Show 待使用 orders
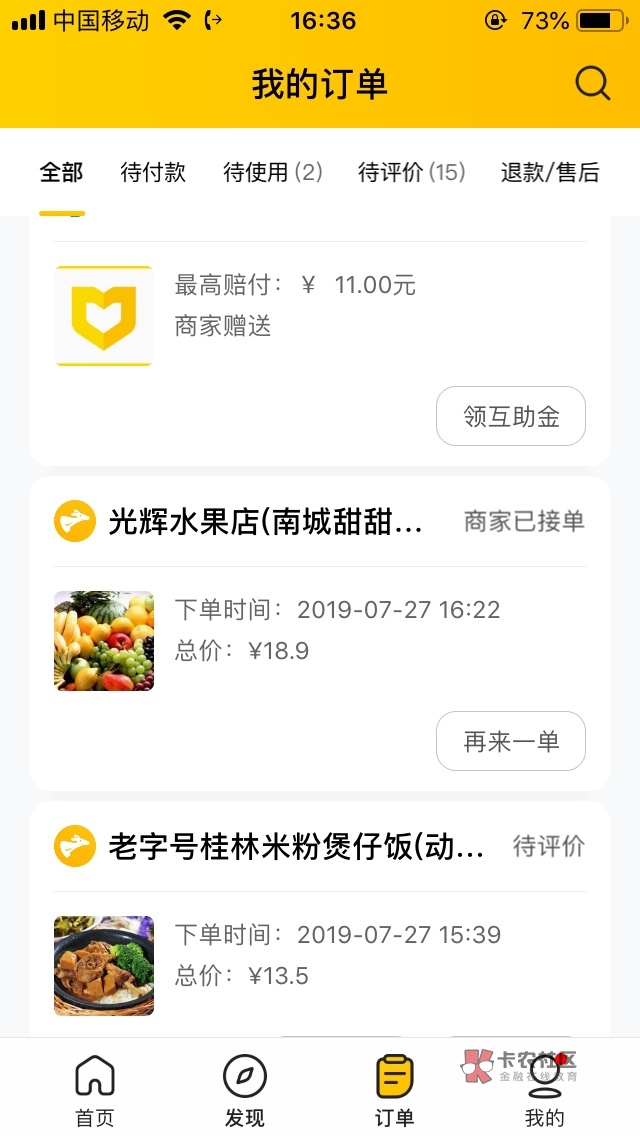The image size is (640, 1136). 272,172
